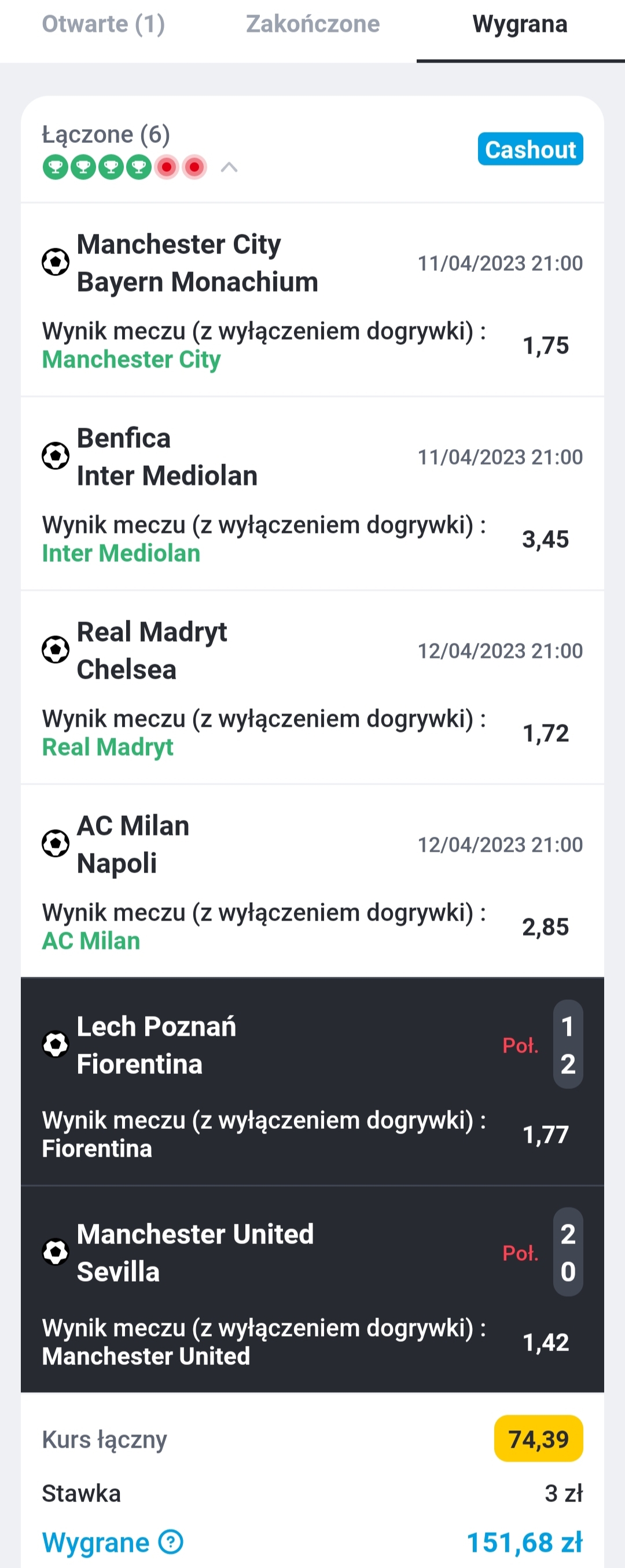Open the live Manchester United vs Sevilla match
625x1568 pixels.
195,1253
